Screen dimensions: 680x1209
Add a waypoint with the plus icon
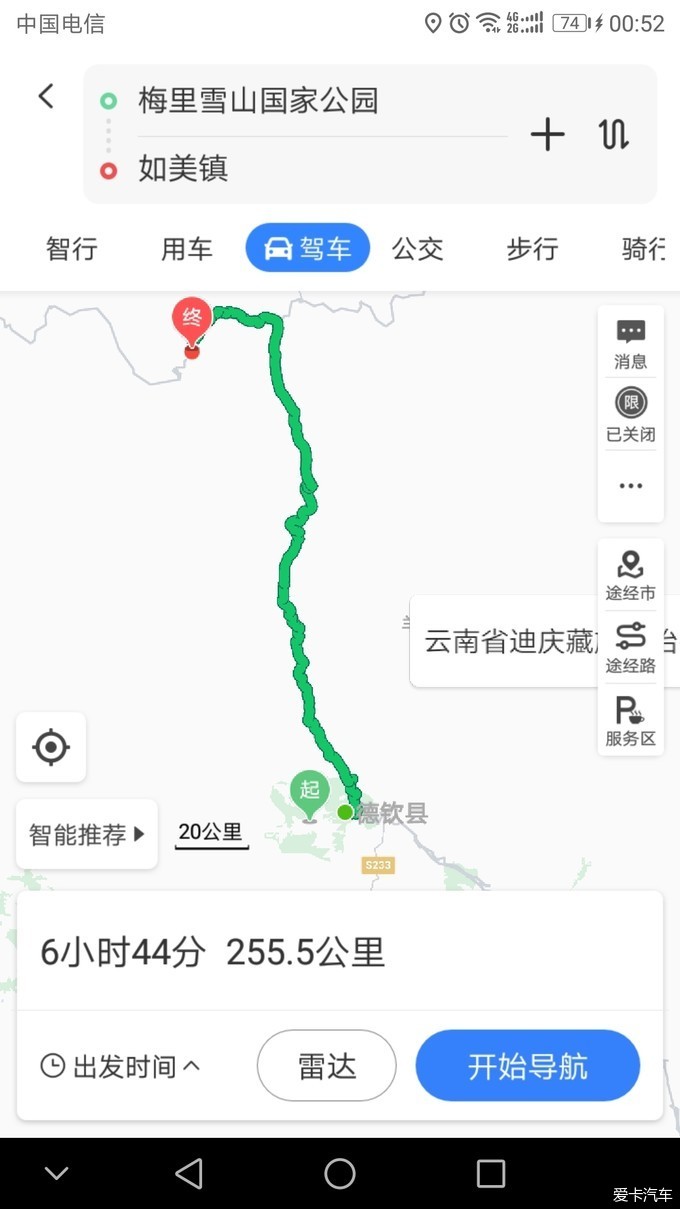pos(547,134)
